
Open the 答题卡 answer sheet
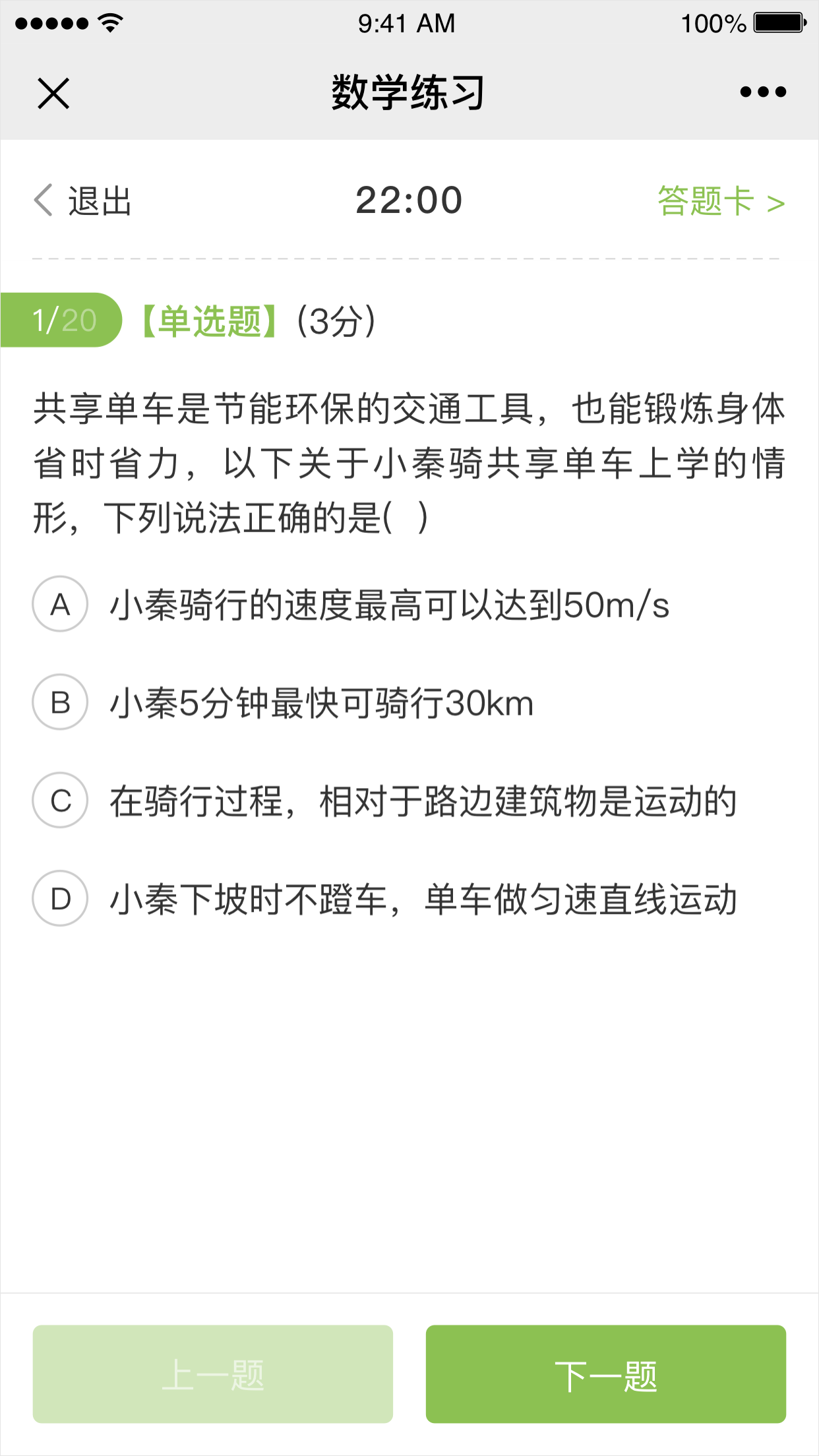coord(721,200)
